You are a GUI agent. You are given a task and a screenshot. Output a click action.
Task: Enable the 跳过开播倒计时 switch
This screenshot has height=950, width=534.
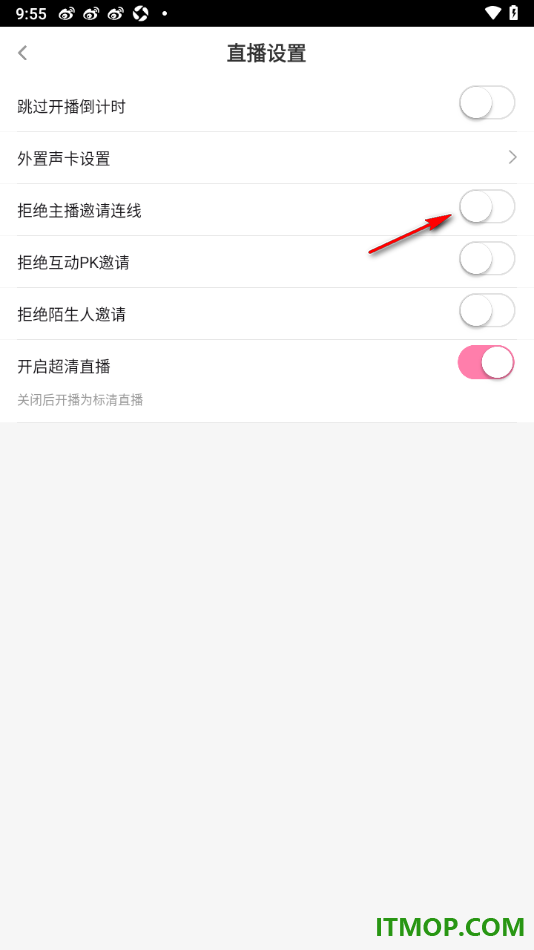(487, 103)
